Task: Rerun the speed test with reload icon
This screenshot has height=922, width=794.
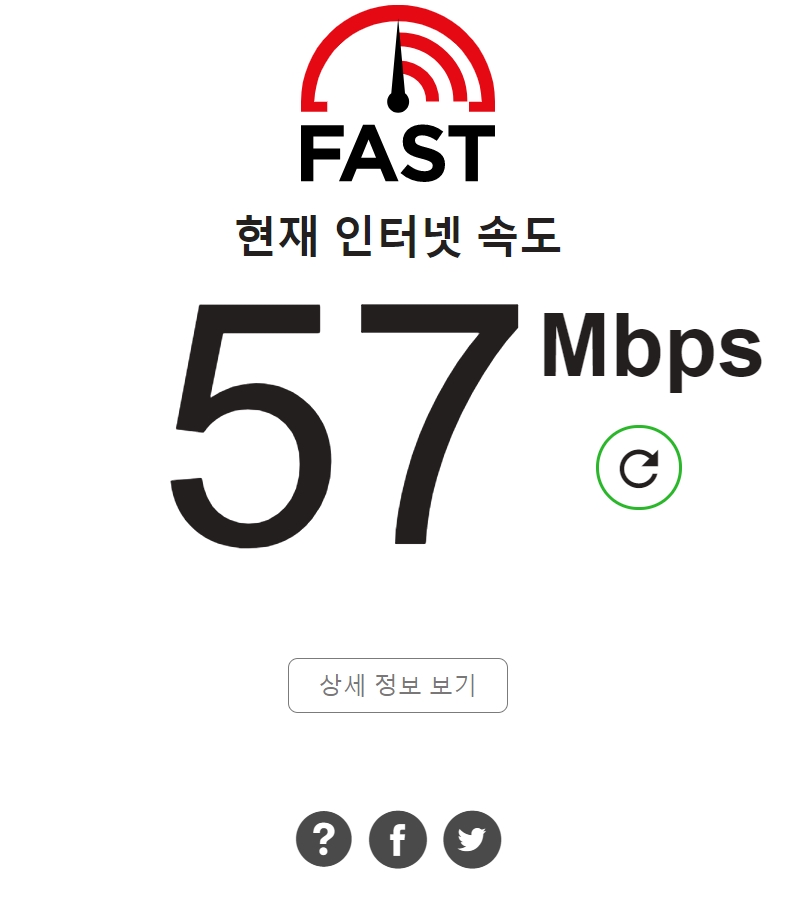Action: (638, 467)
